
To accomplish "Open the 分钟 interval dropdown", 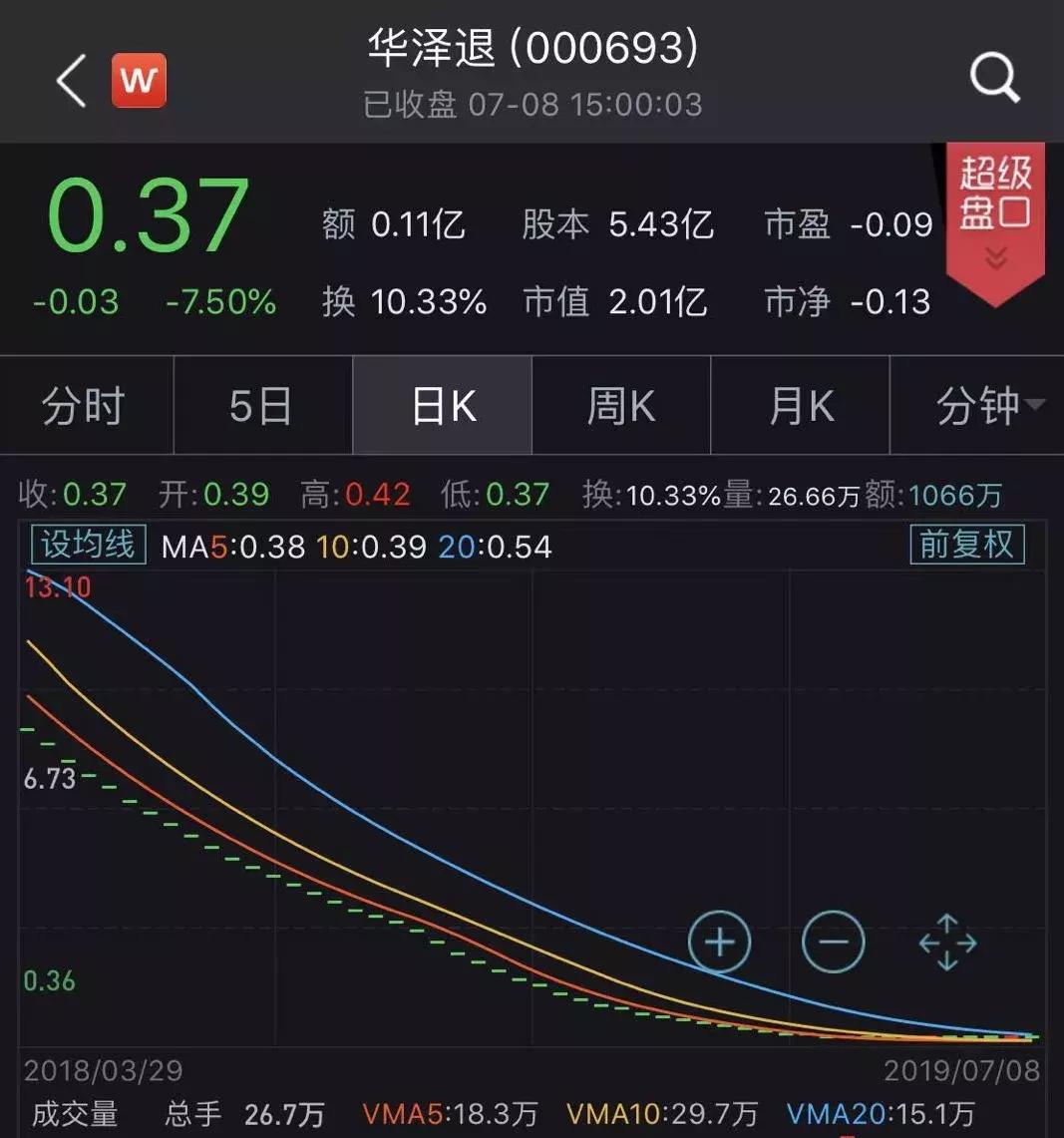I will tap(975, 405).
